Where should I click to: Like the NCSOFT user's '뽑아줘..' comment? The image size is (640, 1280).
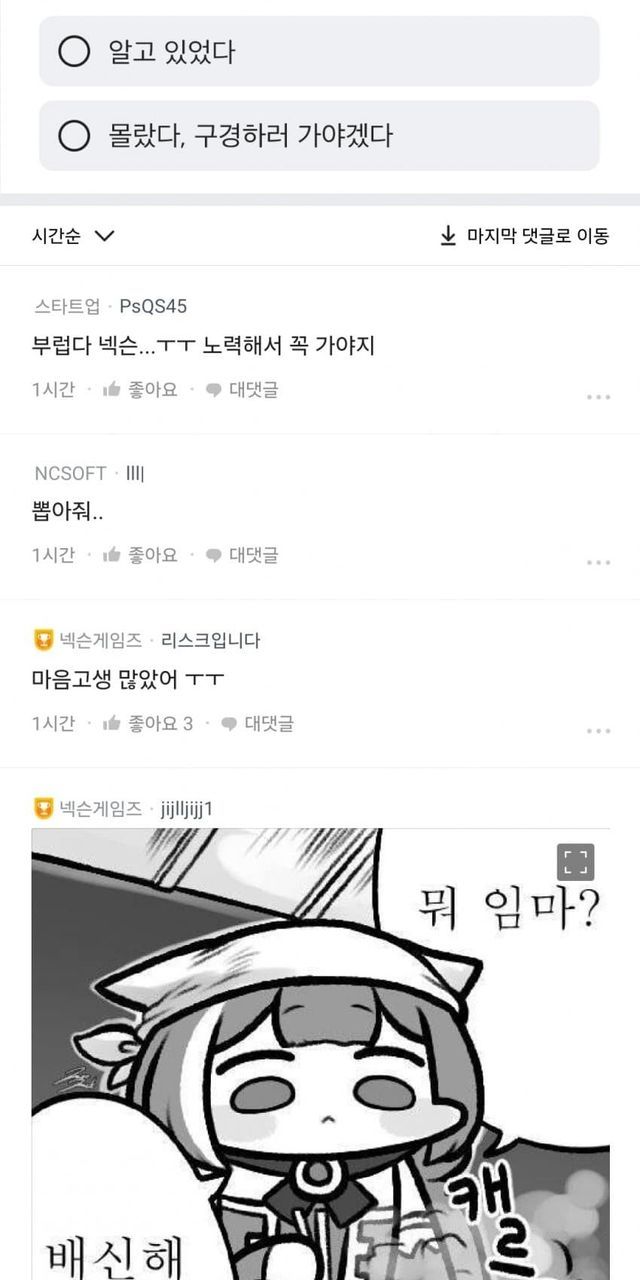141,555
